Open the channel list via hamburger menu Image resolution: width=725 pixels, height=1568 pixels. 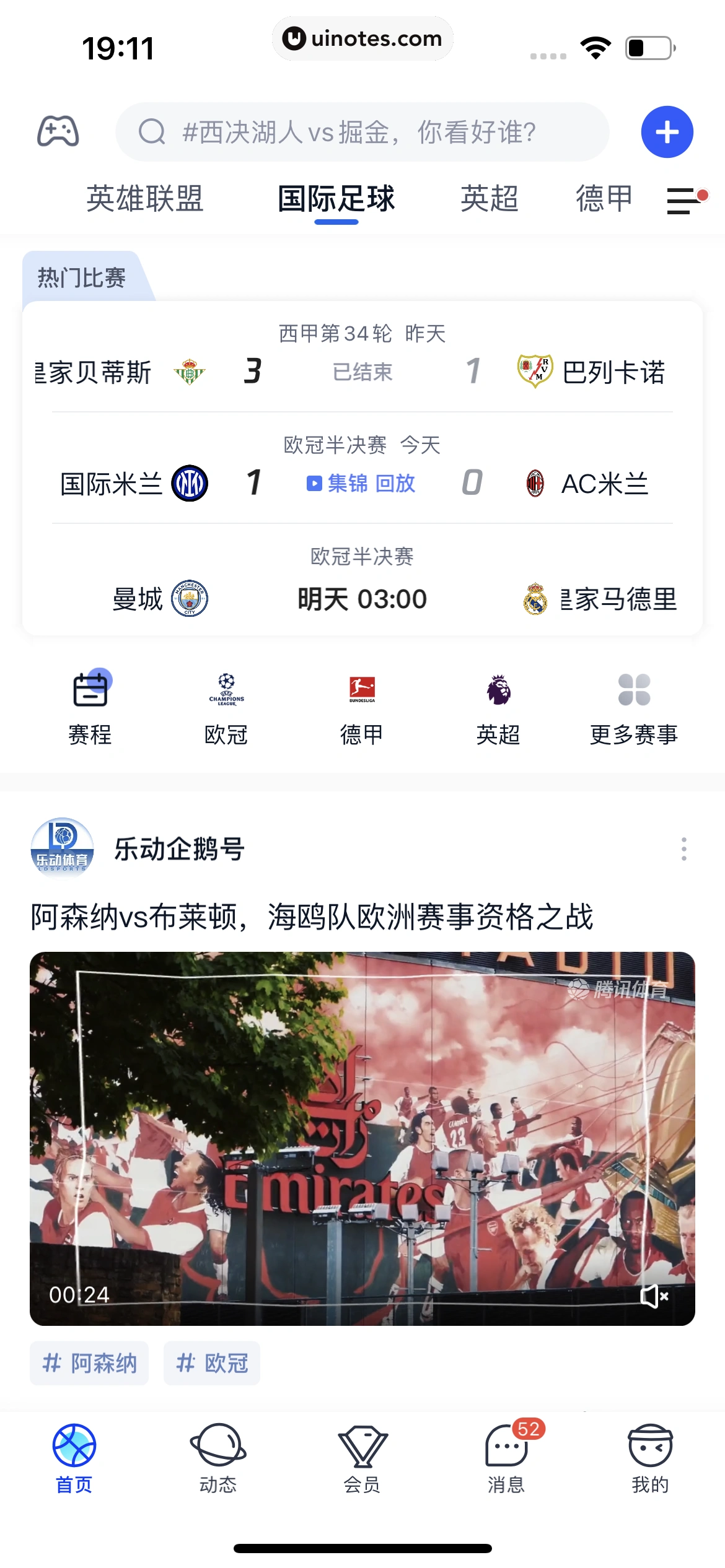pos(682,199)
